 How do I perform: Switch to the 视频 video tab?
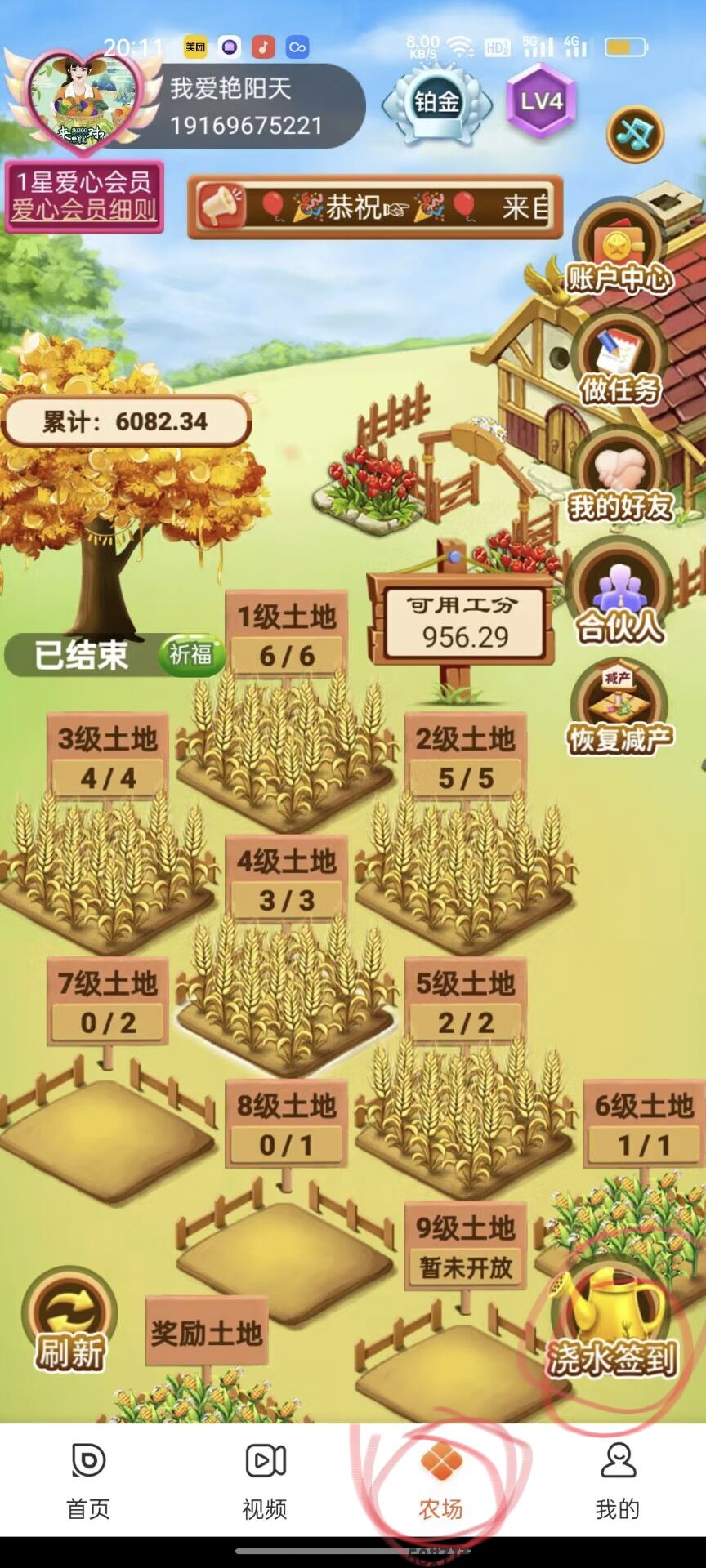click(x=265, y=1480)
